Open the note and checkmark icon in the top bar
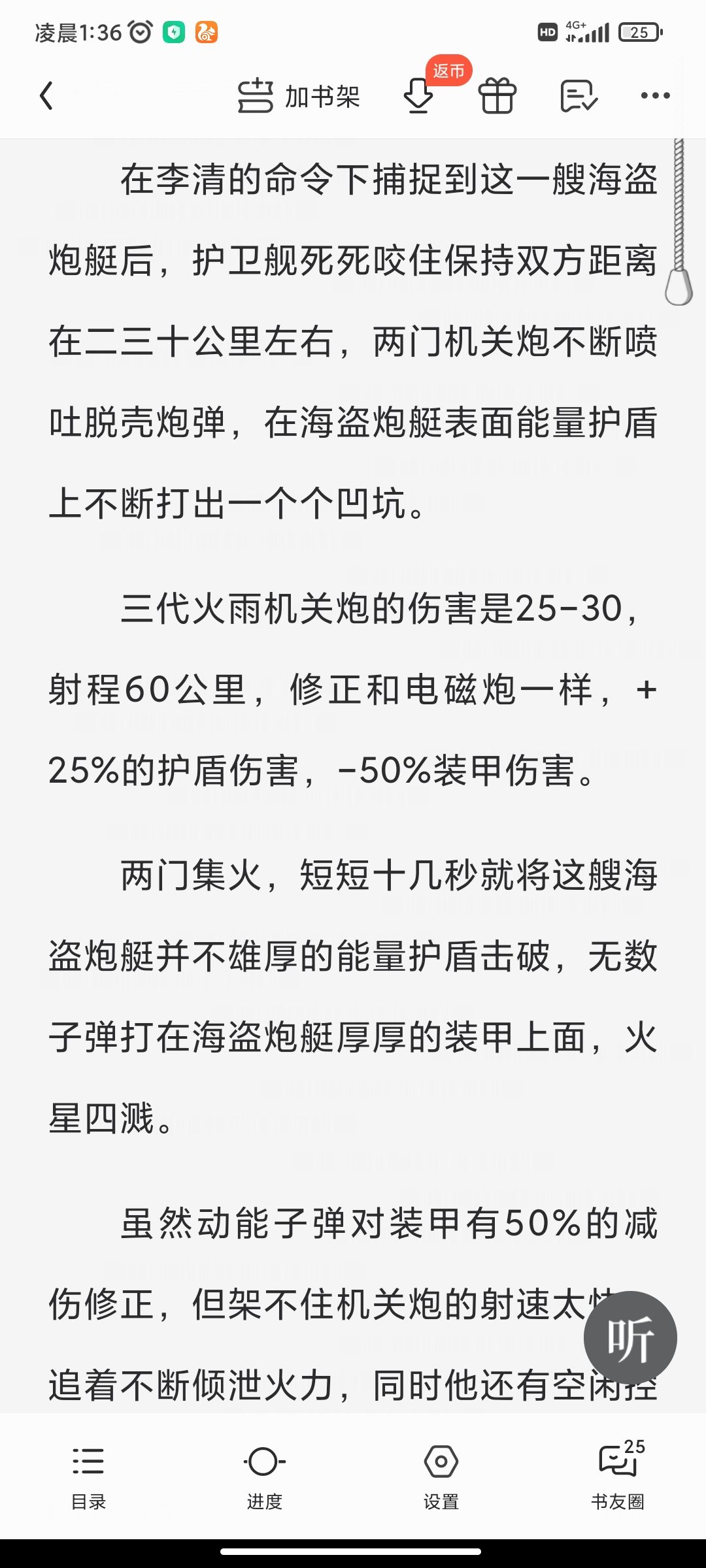 click(x=579, y=96)
